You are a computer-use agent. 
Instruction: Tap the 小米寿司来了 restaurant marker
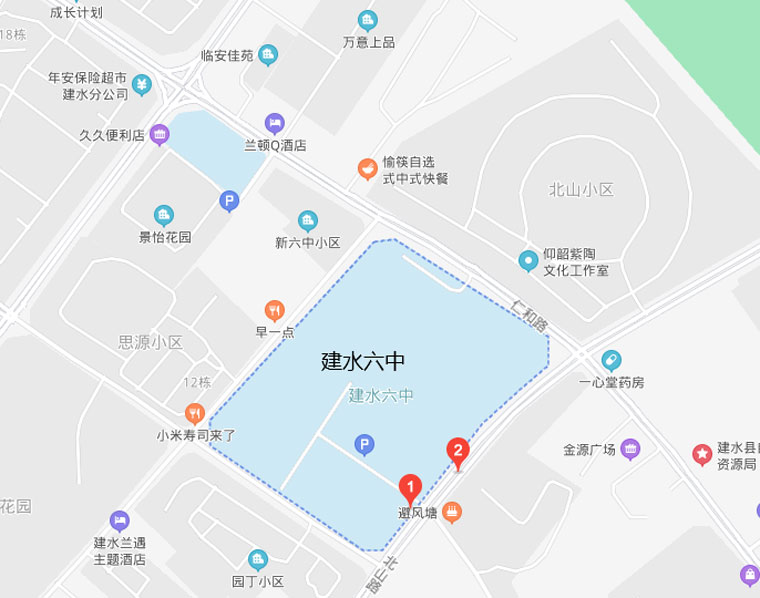195,413
